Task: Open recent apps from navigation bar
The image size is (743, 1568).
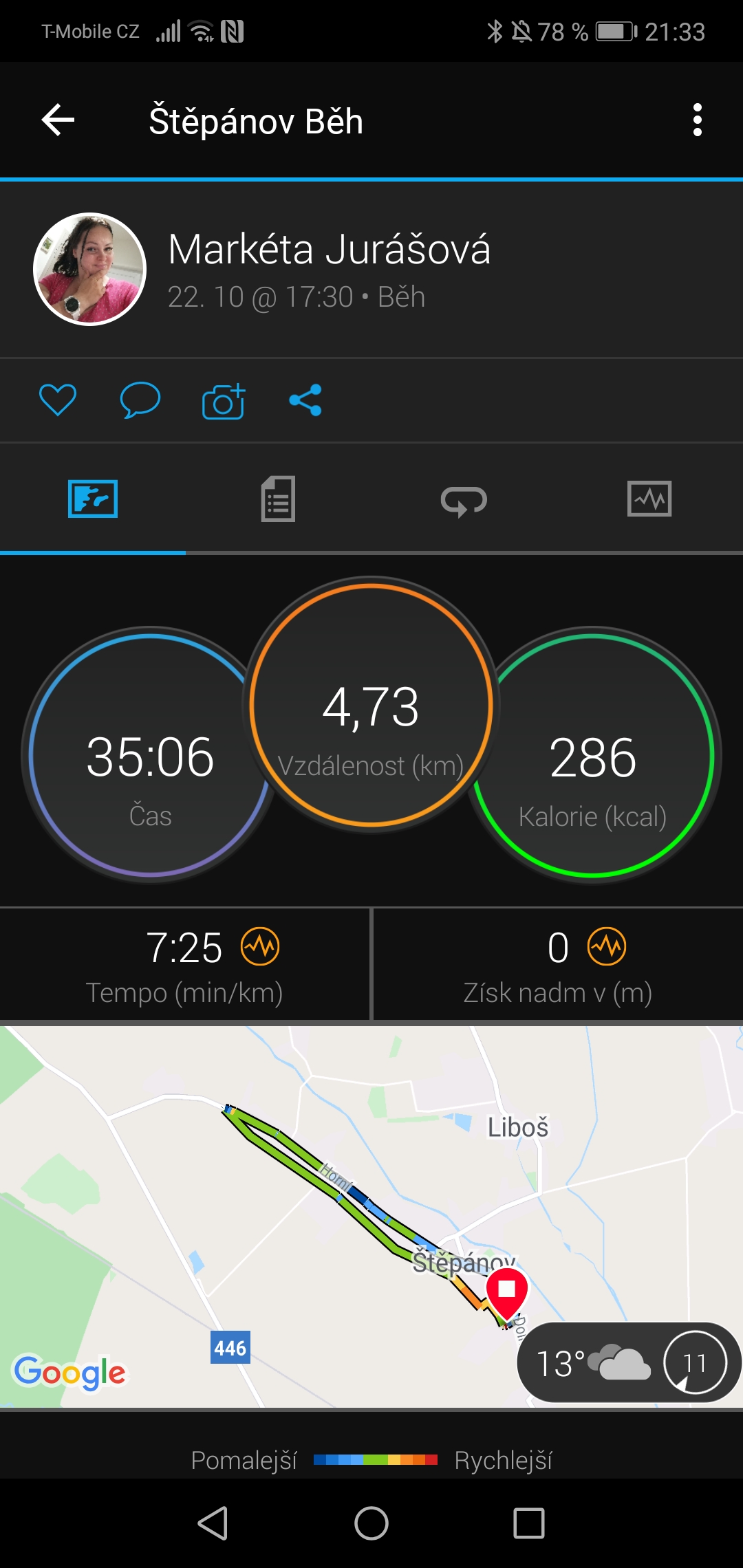Action: tap(529, 1523)
